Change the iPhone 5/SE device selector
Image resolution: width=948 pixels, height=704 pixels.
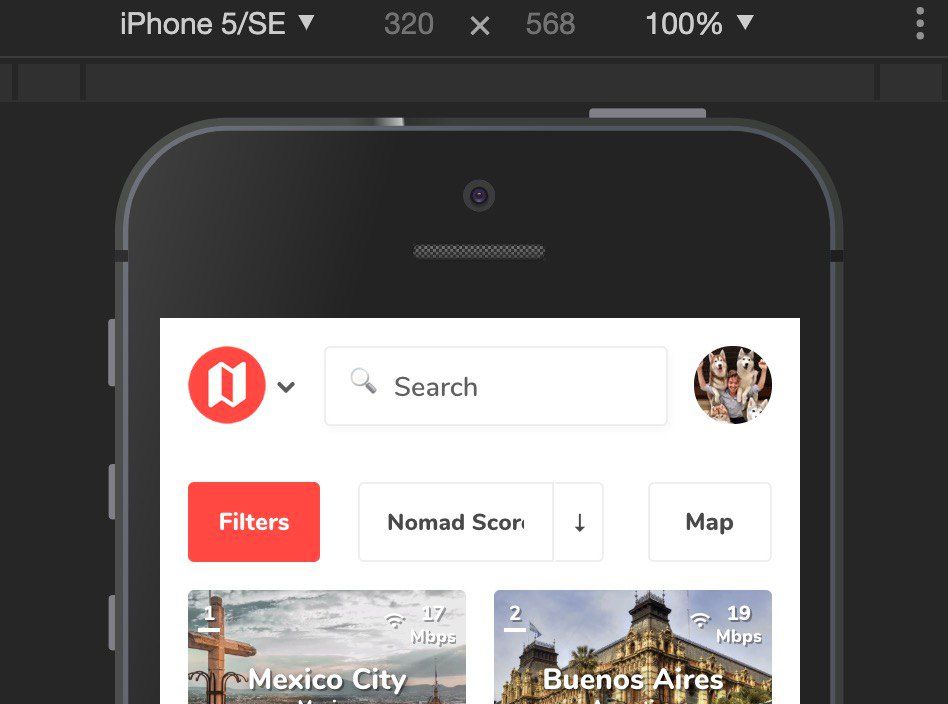tap(217, 24)
